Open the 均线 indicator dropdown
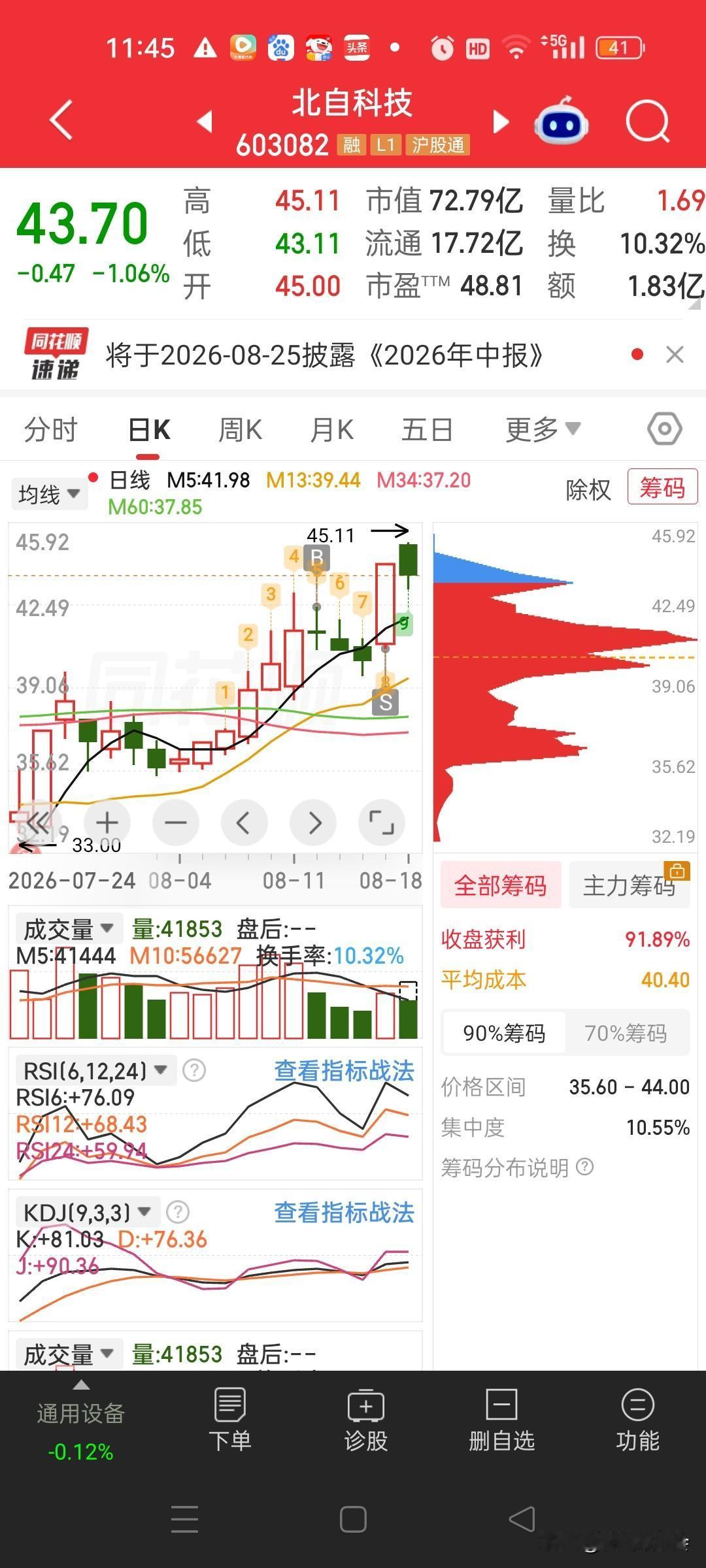 point(49,494)
